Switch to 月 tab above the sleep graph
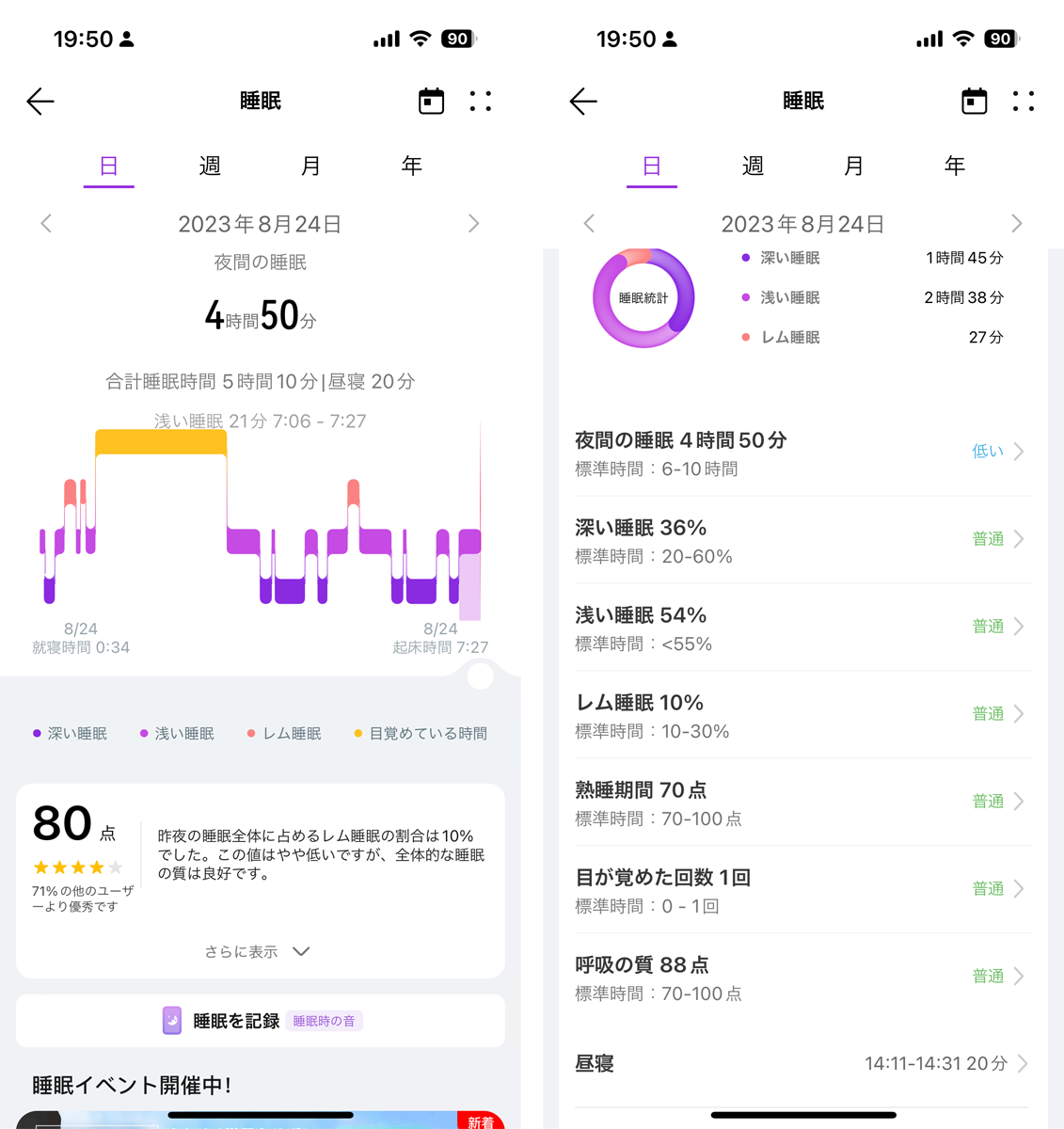1064x1129 pixels. tap(310, 167)
